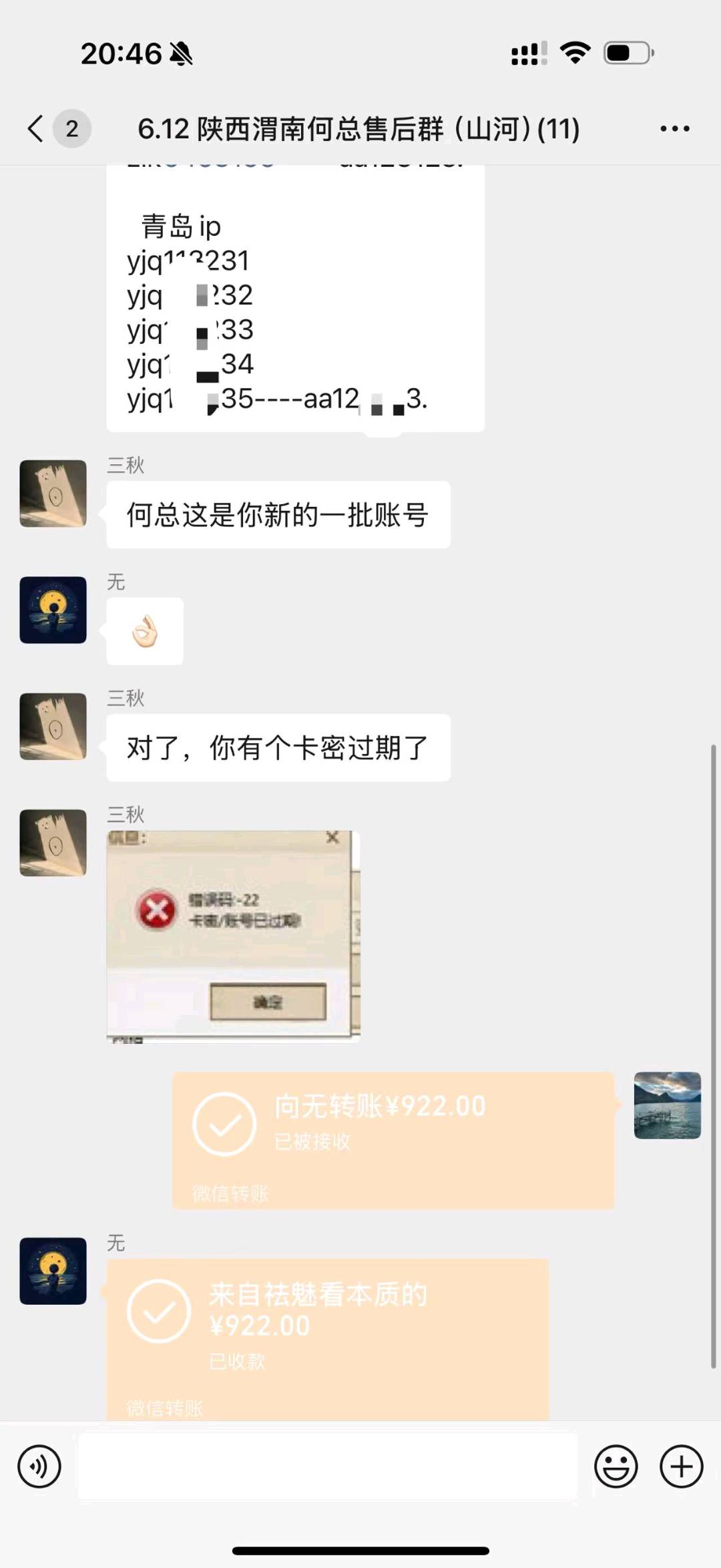View 无's avatar beside the OK emoji
Screen dimensions: 721x1568
point(53,610)
